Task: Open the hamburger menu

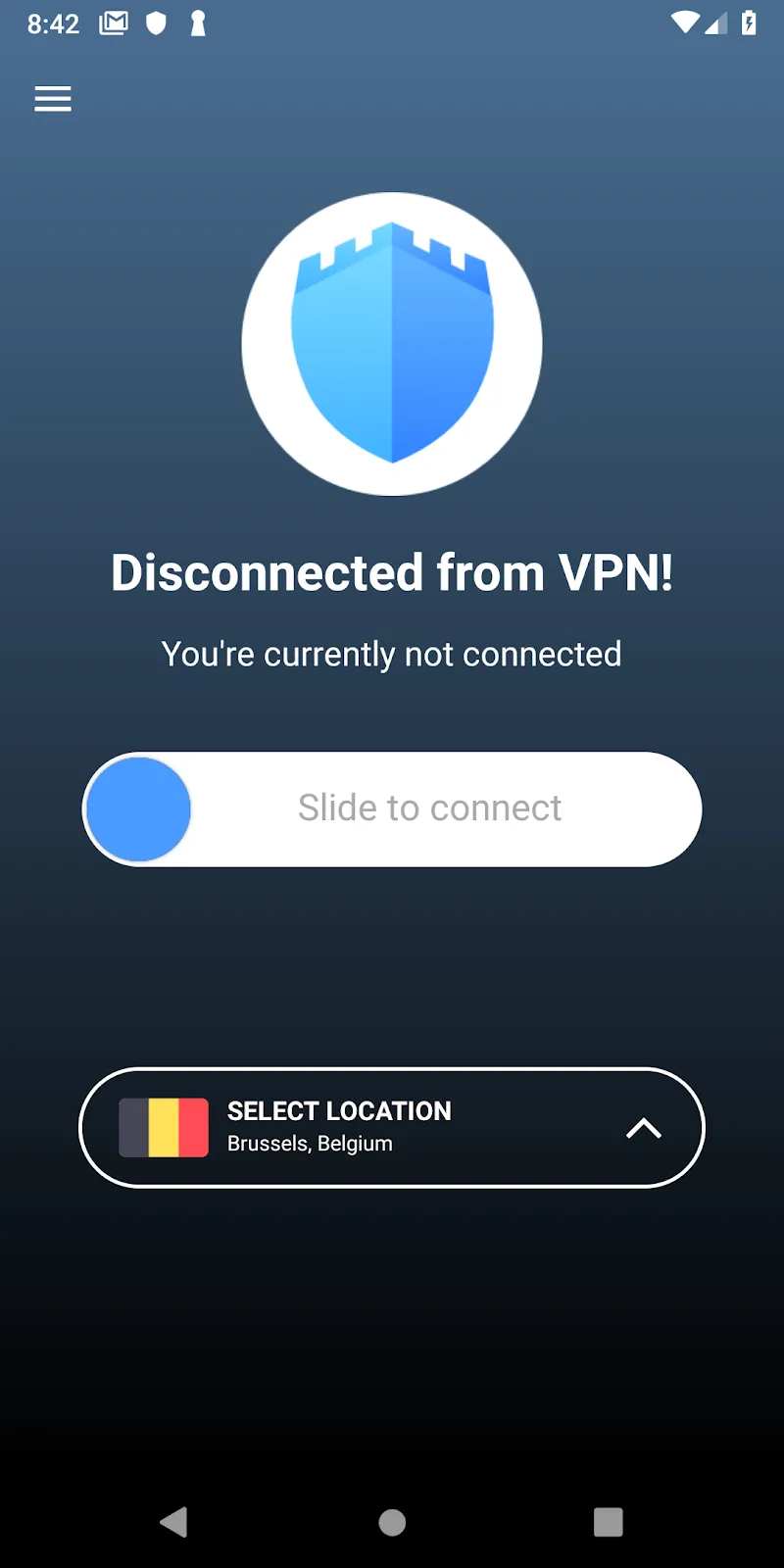Action: pos(53,99)
